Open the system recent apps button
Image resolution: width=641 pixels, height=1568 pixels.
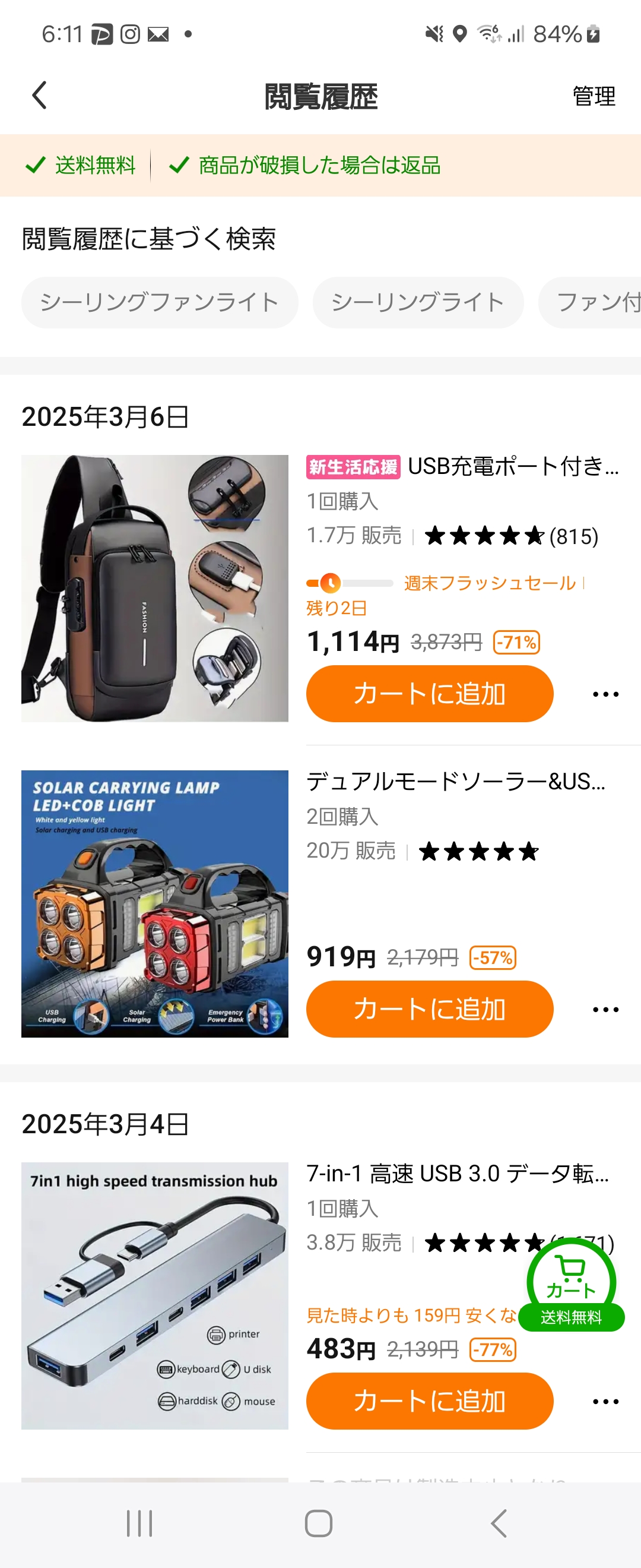139,1523
